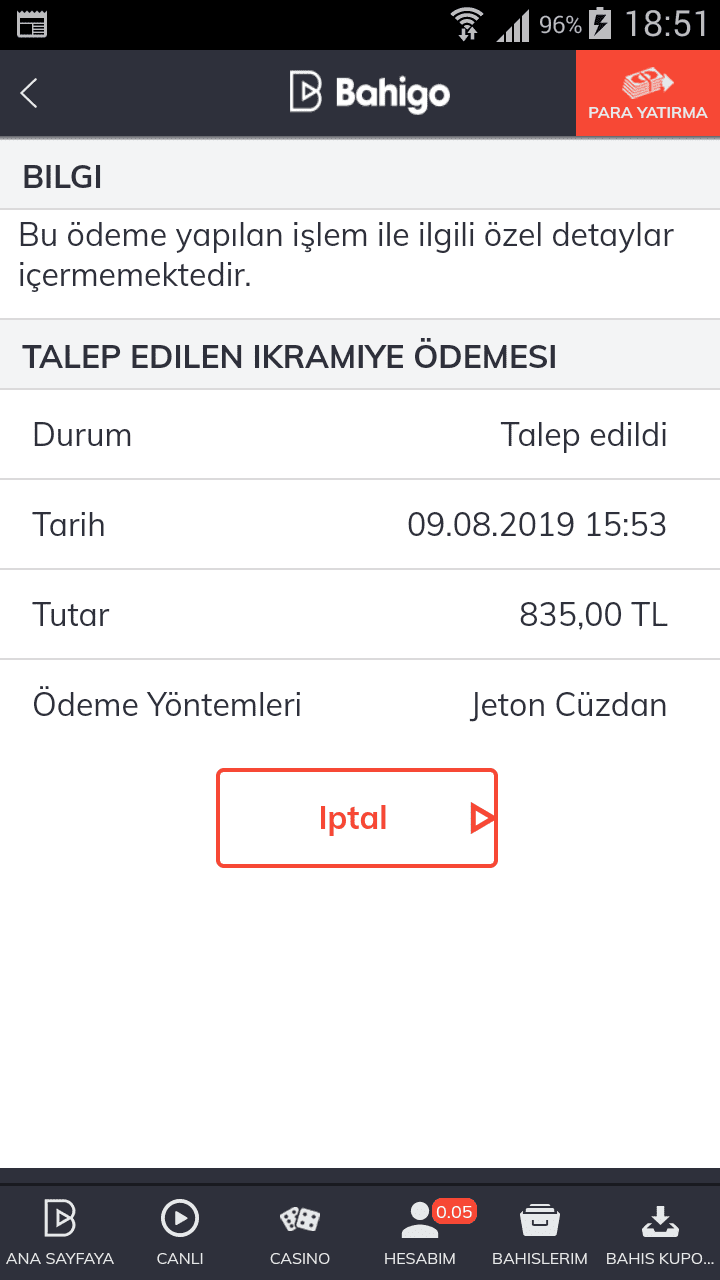
Task: Open the Para Yatırma deposit button
Action: [x=647, y=93]
